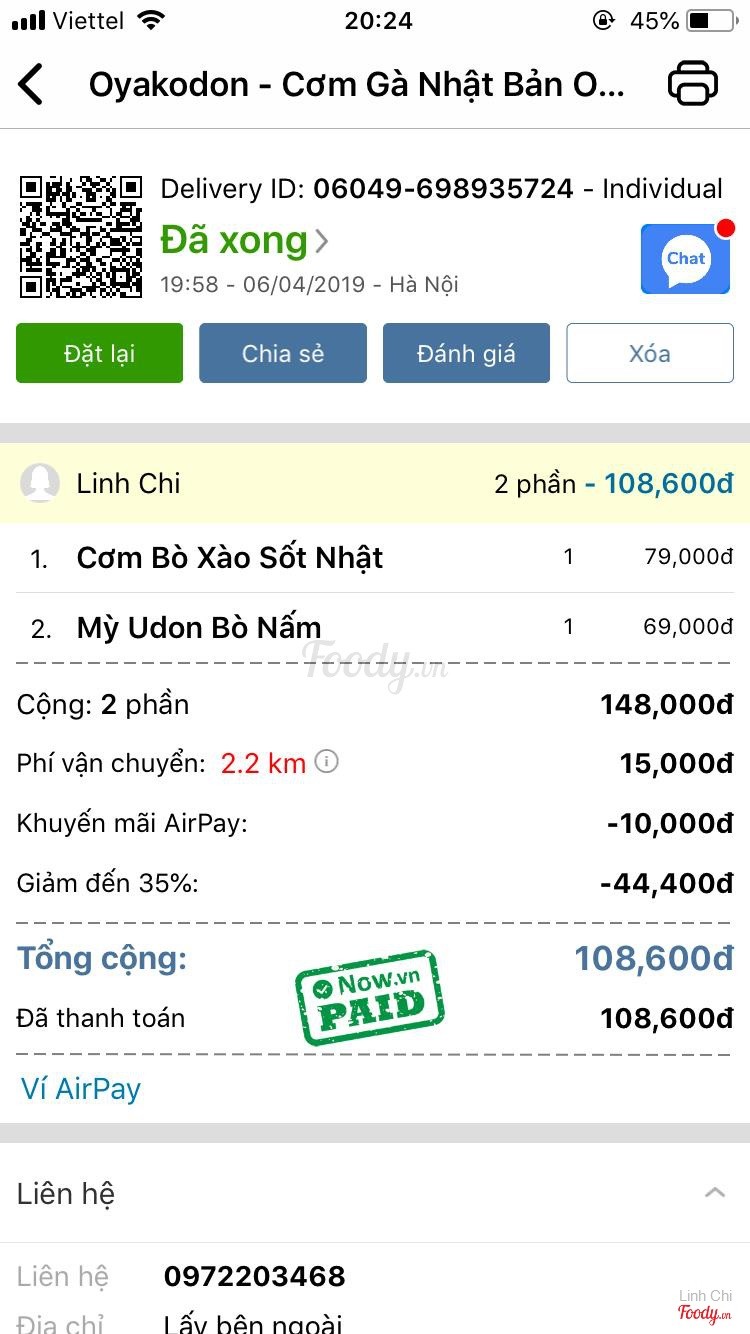750x1334 pixels.
Task: Open the Chat button
Action: tap(685, 259)
